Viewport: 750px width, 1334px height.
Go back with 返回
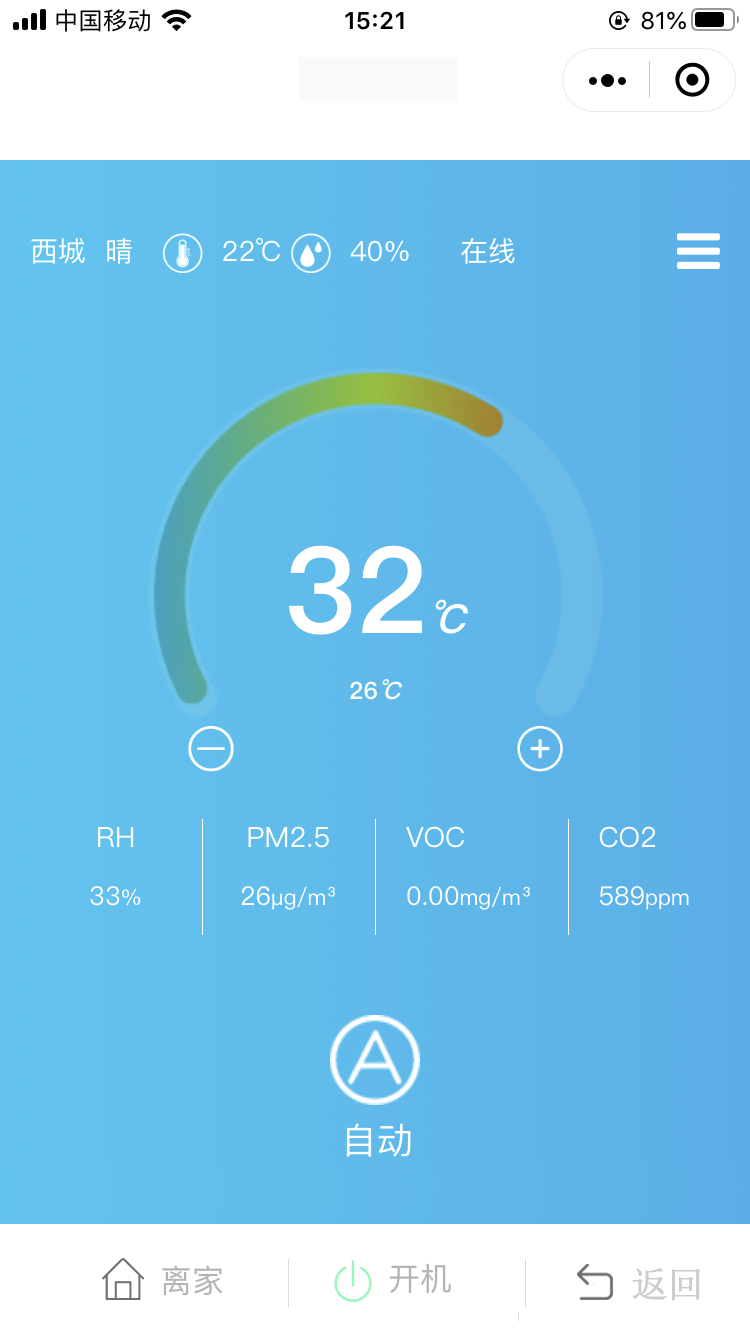tap(639, 1282)
